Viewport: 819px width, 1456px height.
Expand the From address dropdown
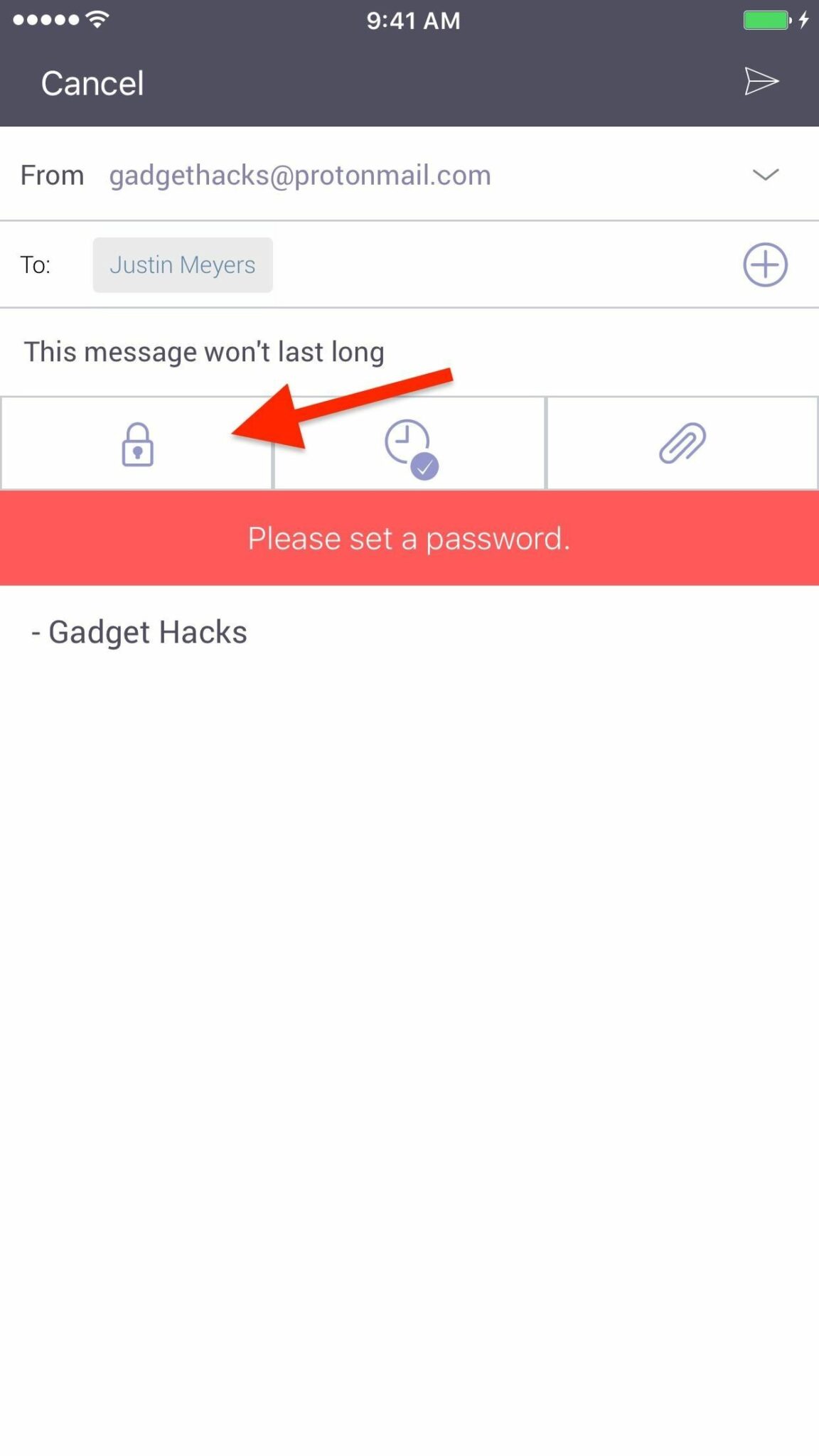point(765,175)
